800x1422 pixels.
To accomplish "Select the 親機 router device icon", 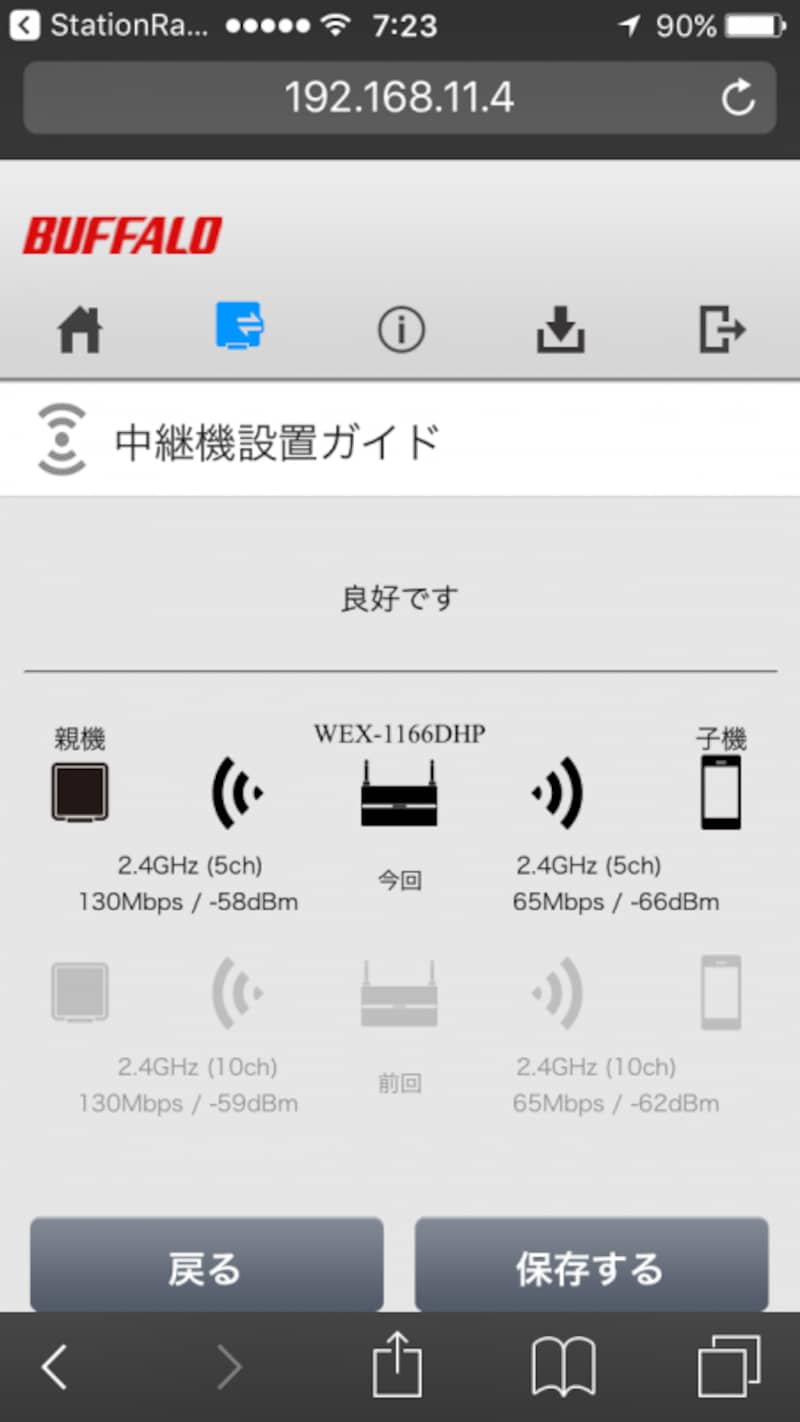I will coord(79,791).
